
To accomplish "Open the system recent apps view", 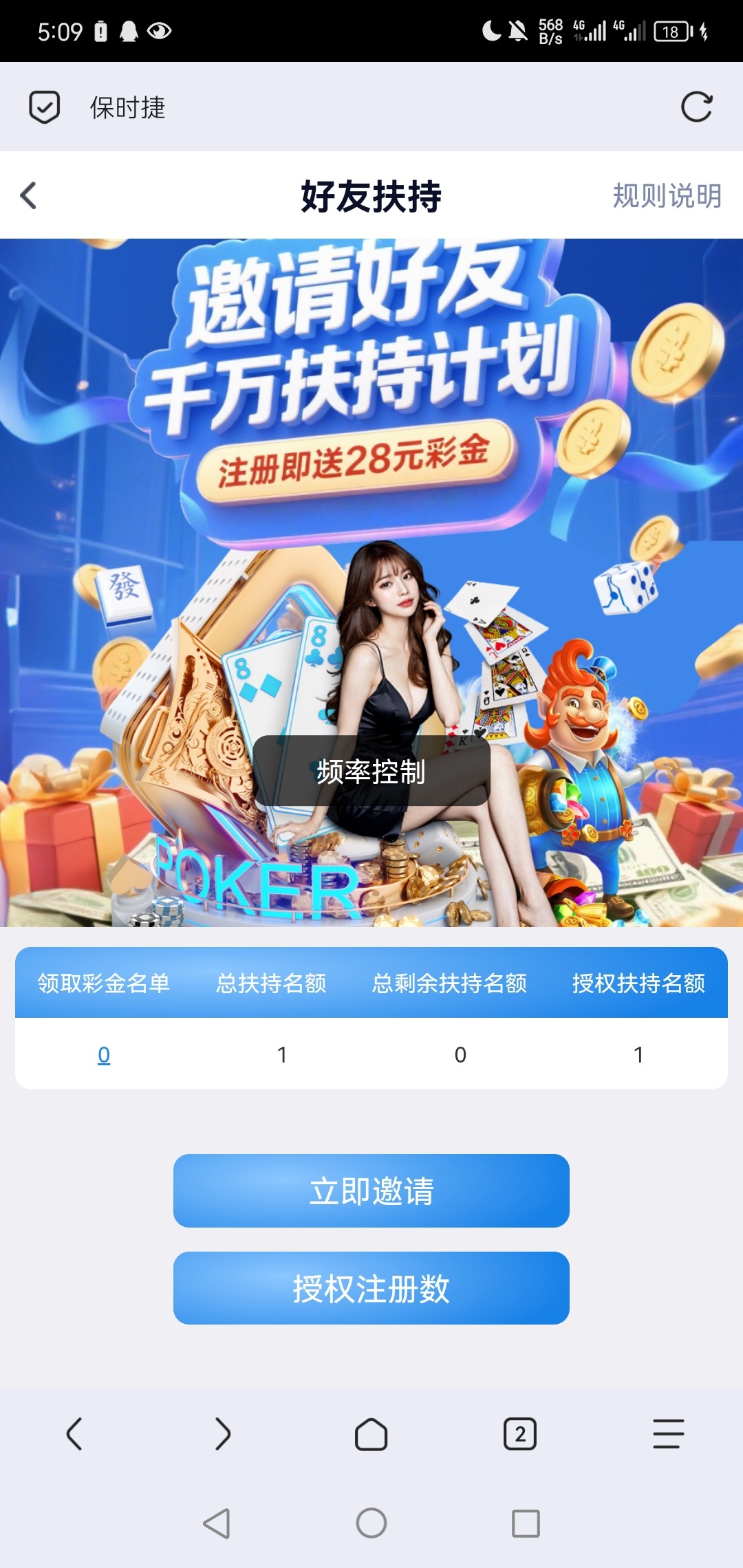I will (526, 1523).
